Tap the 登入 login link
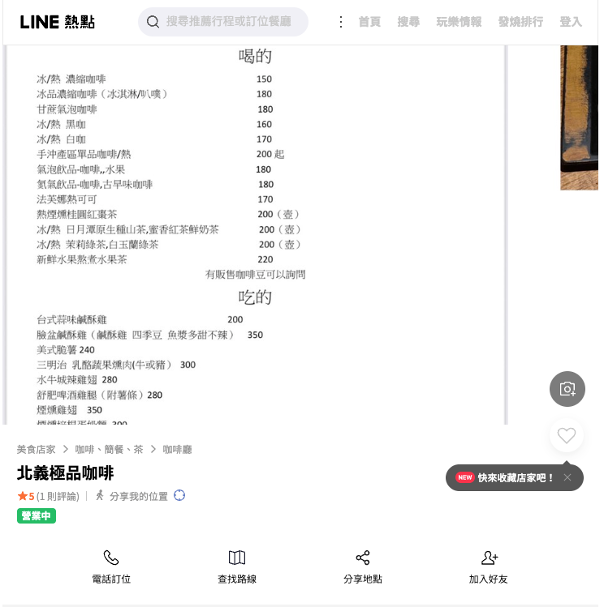604x608 pixels. click(x=570, y=22)
